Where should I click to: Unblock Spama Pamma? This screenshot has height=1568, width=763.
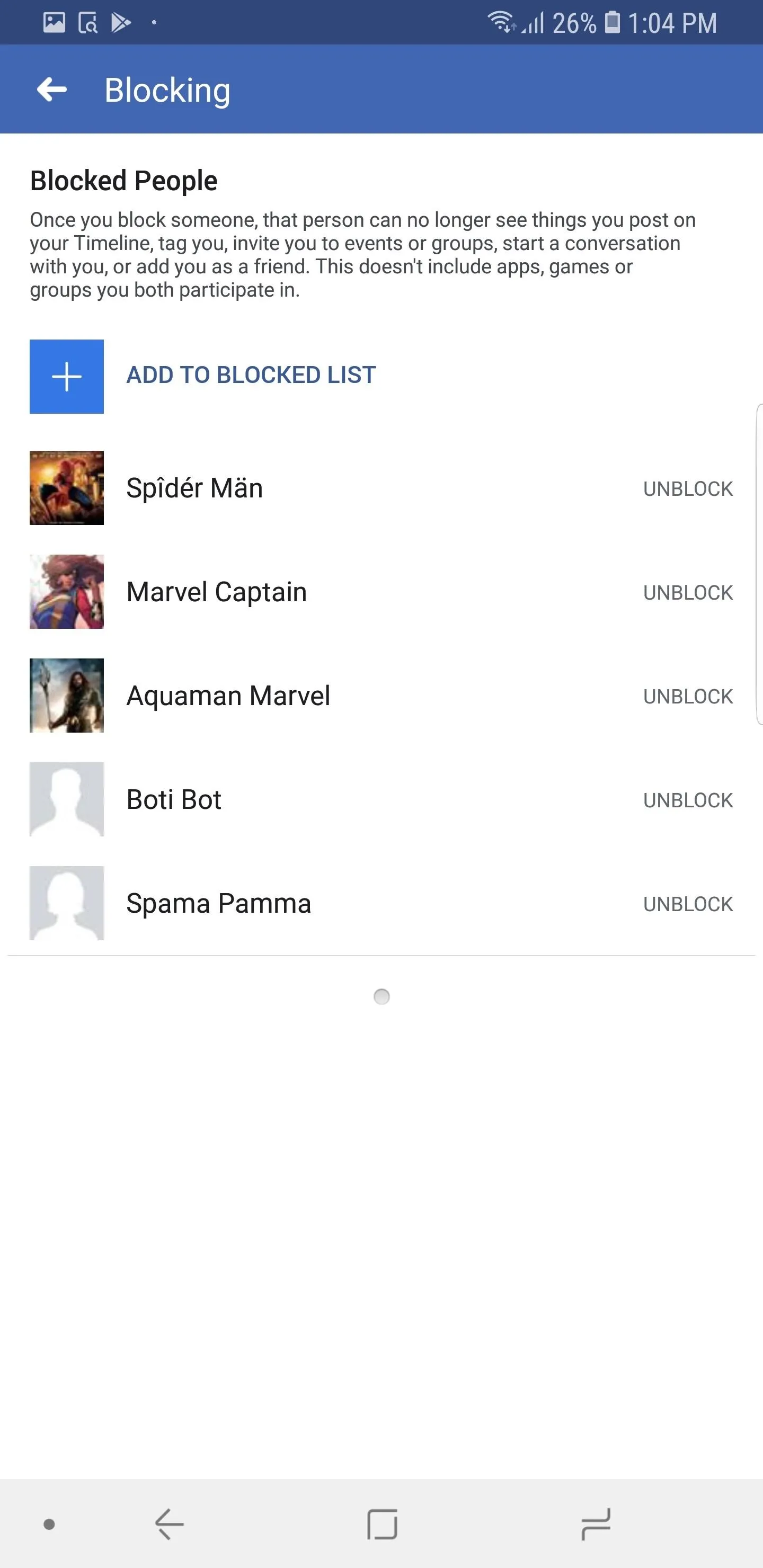688,904
